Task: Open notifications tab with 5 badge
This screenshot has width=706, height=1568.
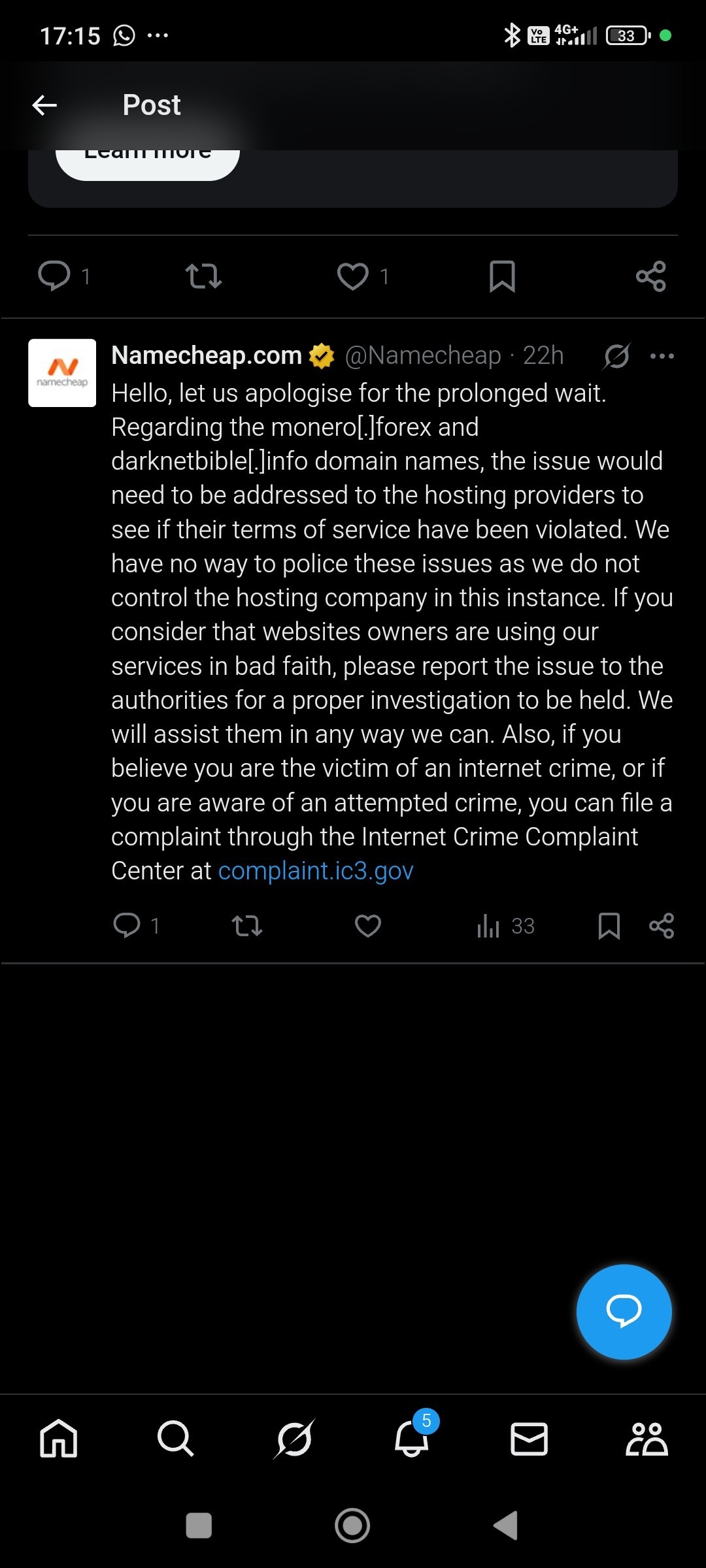Action: (412, 1439)
